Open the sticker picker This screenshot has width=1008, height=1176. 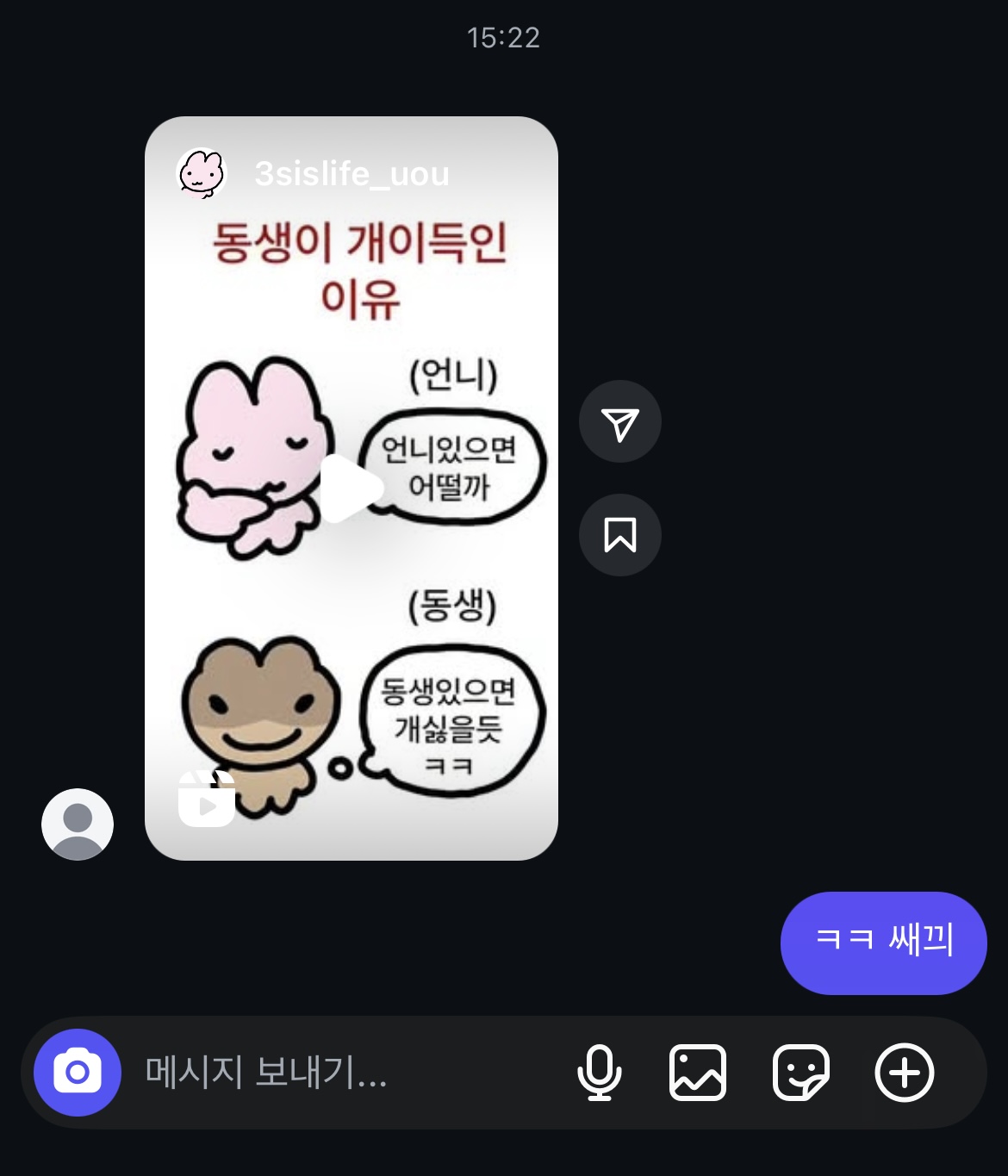pos(800,1073)
